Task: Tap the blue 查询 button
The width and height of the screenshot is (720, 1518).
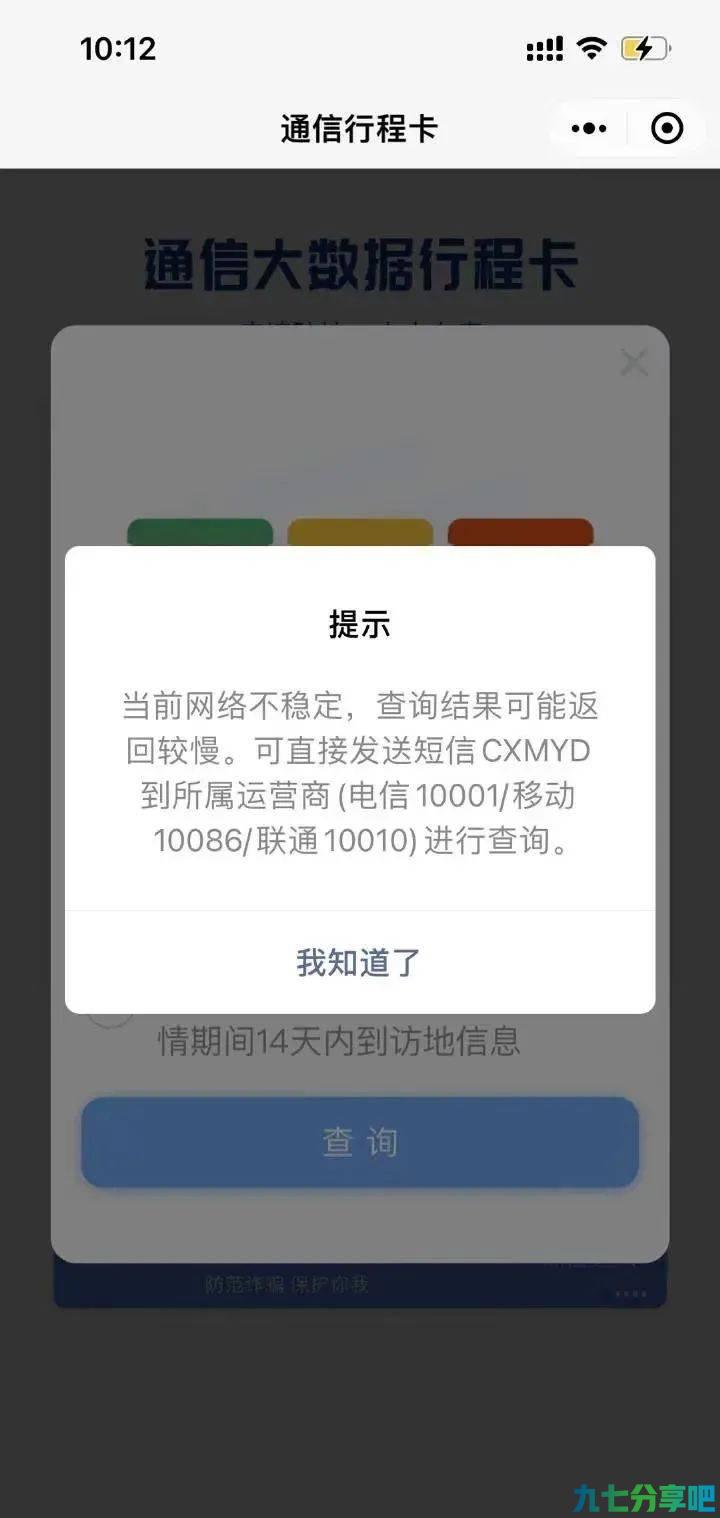Action: 360,1142
